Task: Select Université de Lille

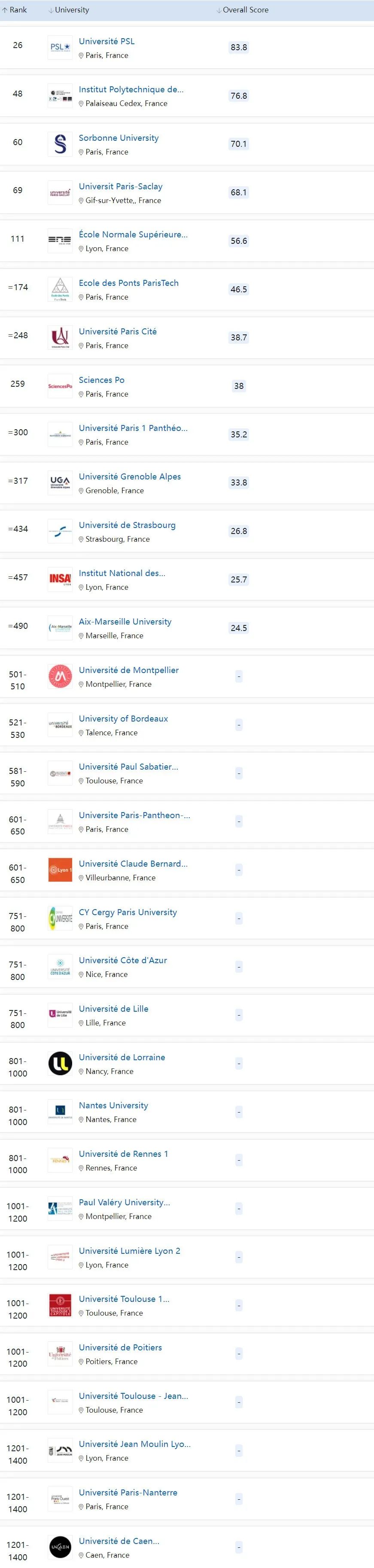Action: pos(113,1009)
